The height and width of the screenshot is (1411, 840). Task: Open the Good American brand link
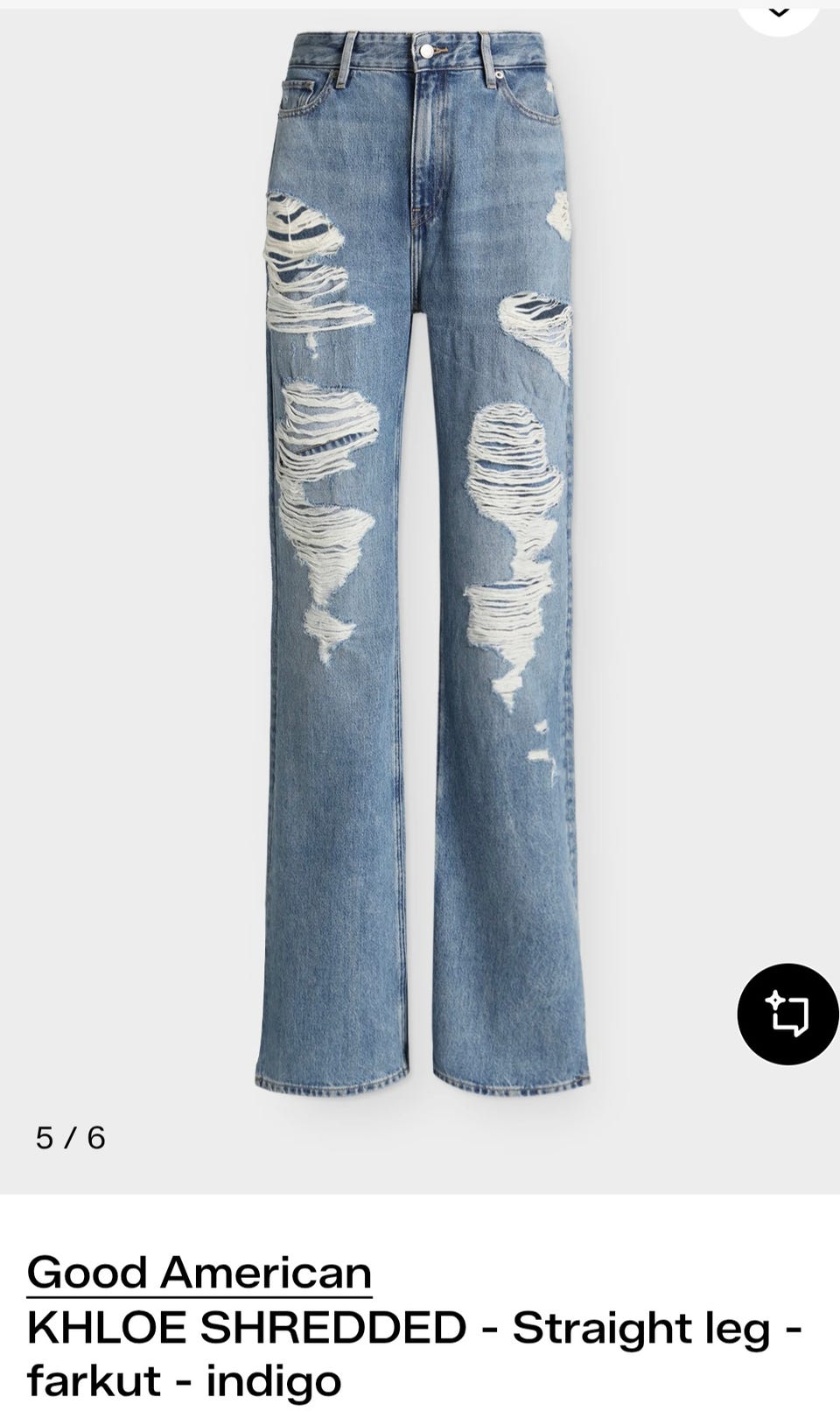click(x=199, y=1273)
